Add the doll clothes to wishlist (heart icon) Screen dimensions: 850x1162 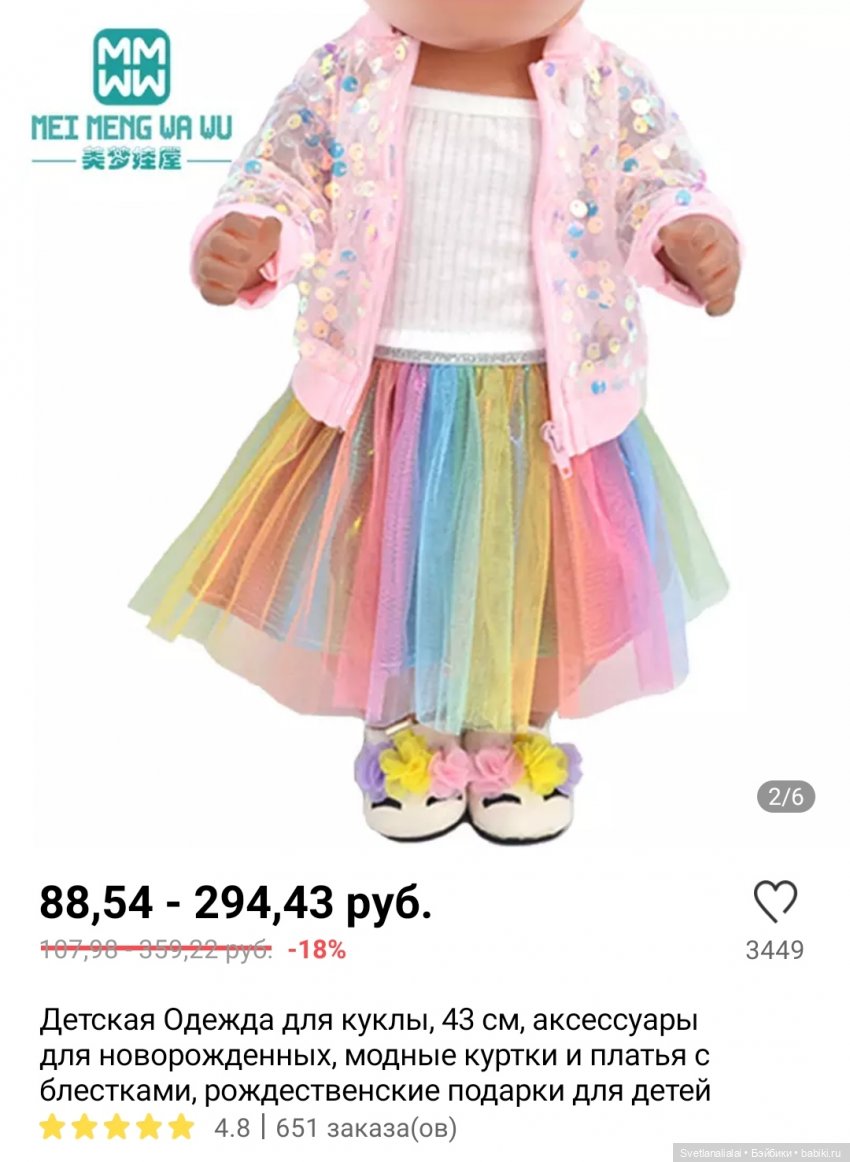click(775, 902)
